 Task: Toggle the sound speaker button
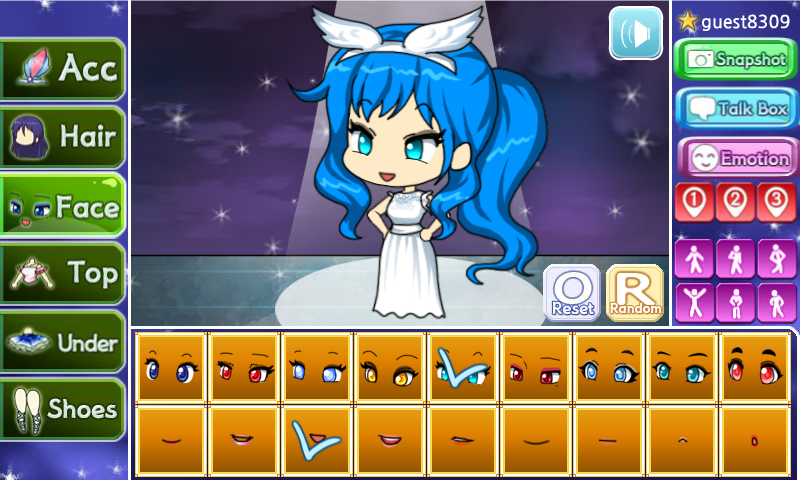(x=636, y=33)
